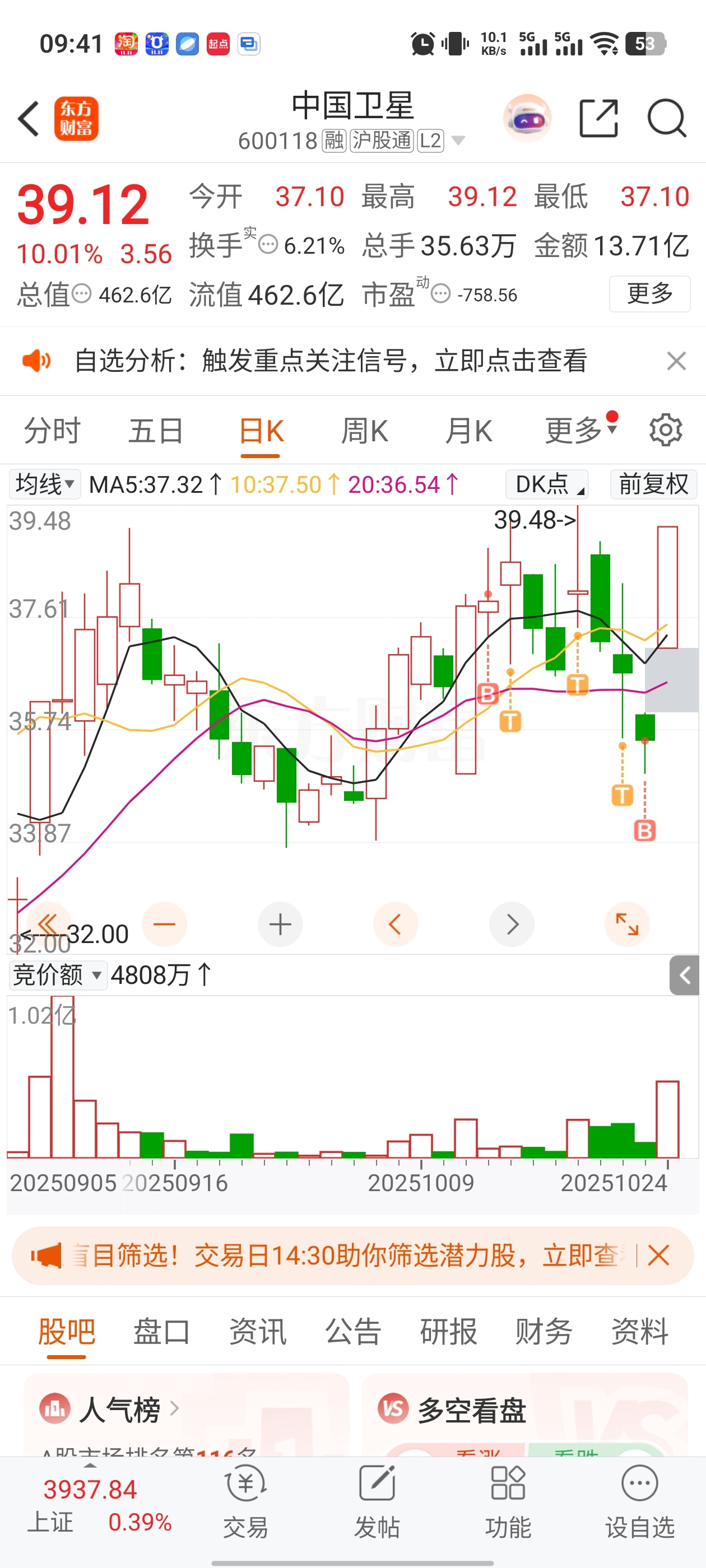Show more quote details via 更多
This screenshot has height=1568, width=706.
point(649,294)
